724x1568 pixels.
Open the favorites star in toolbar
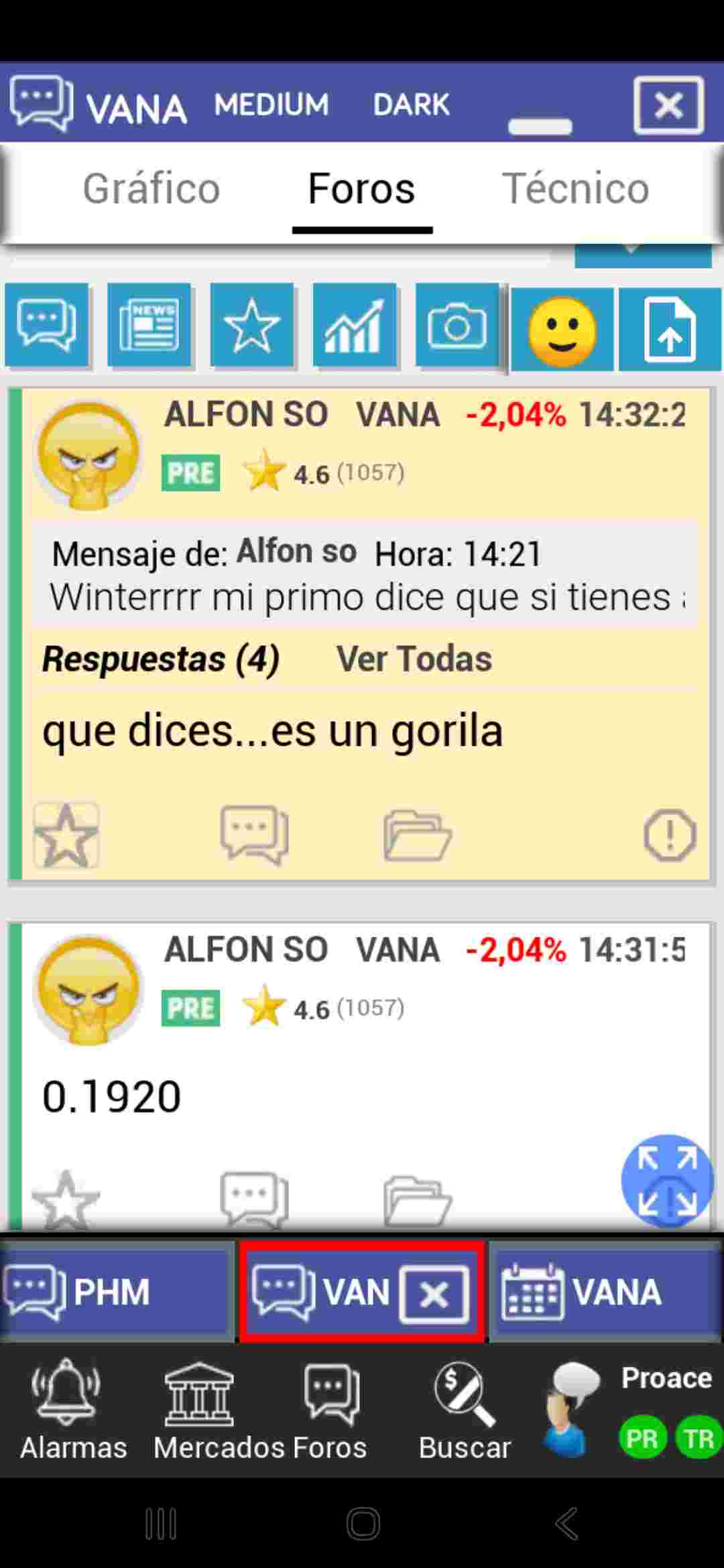(251, 326)
